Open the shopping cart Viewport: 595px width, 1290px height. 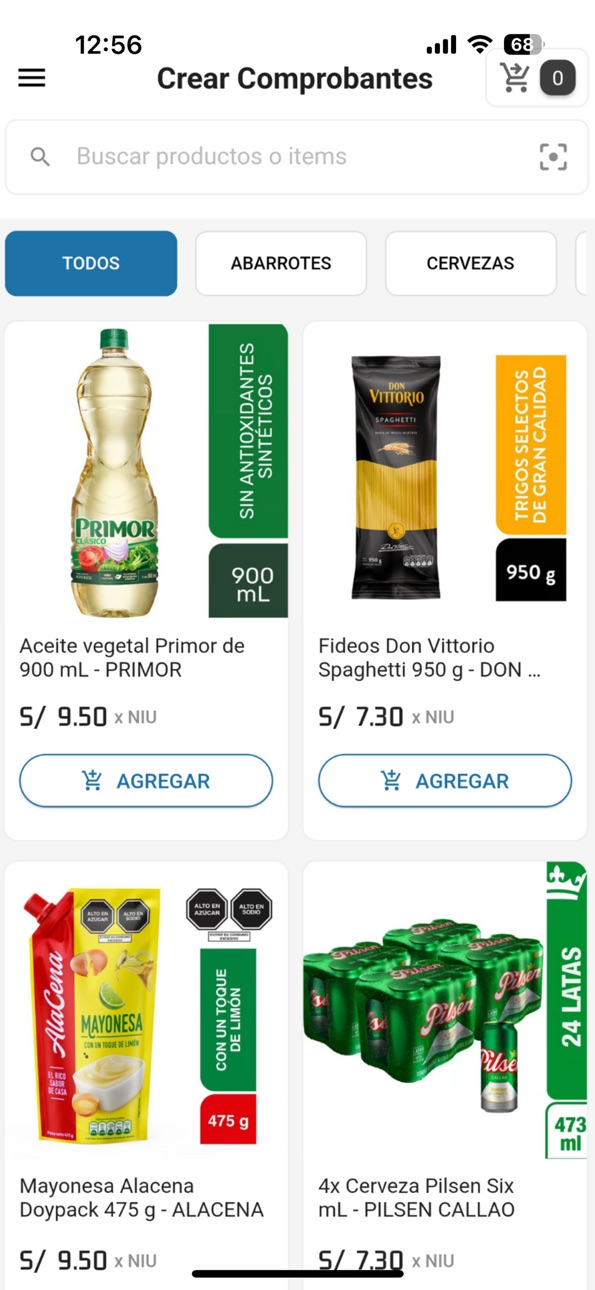pyautogui.click(x=537, y=78)
